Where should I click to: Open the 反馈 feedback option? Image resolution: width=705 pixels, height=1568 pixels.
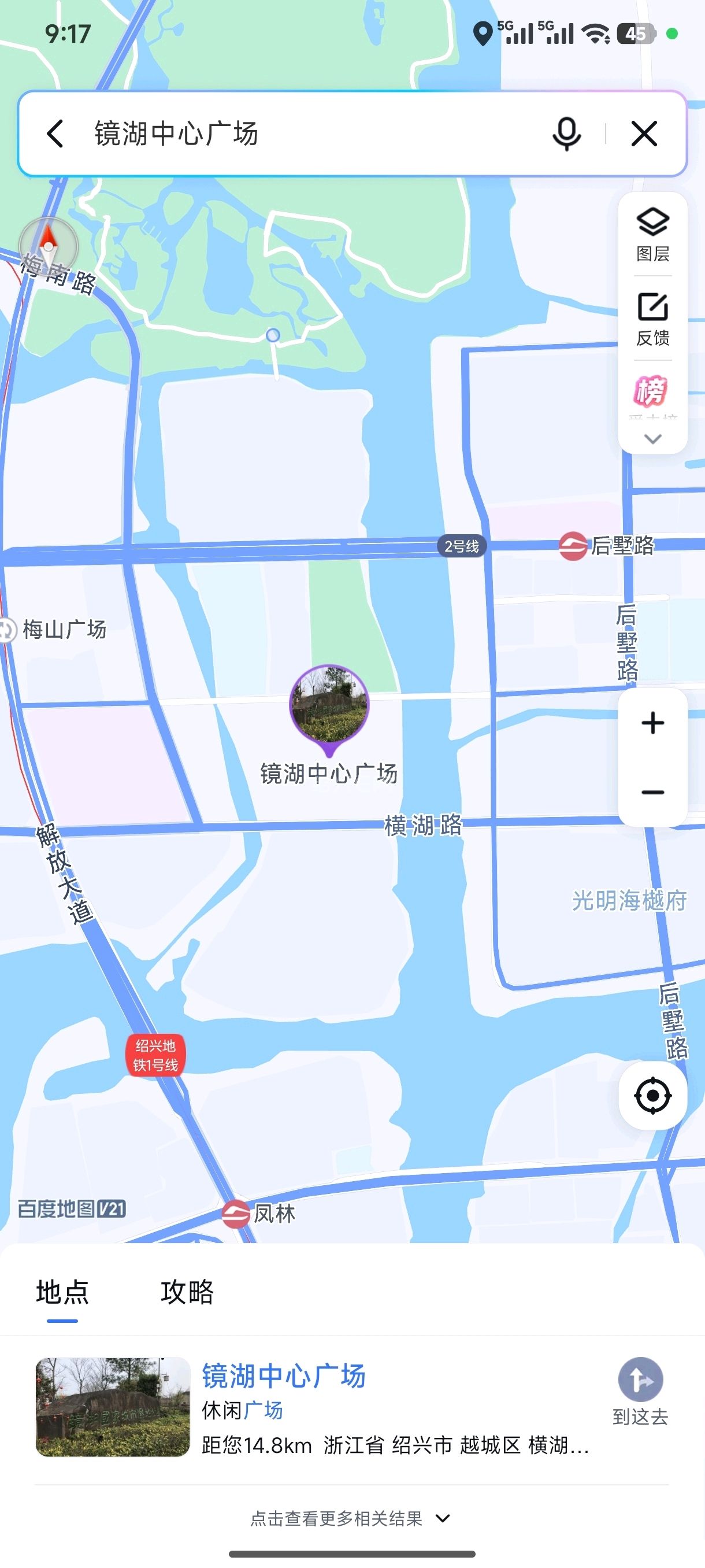point(652,319)
